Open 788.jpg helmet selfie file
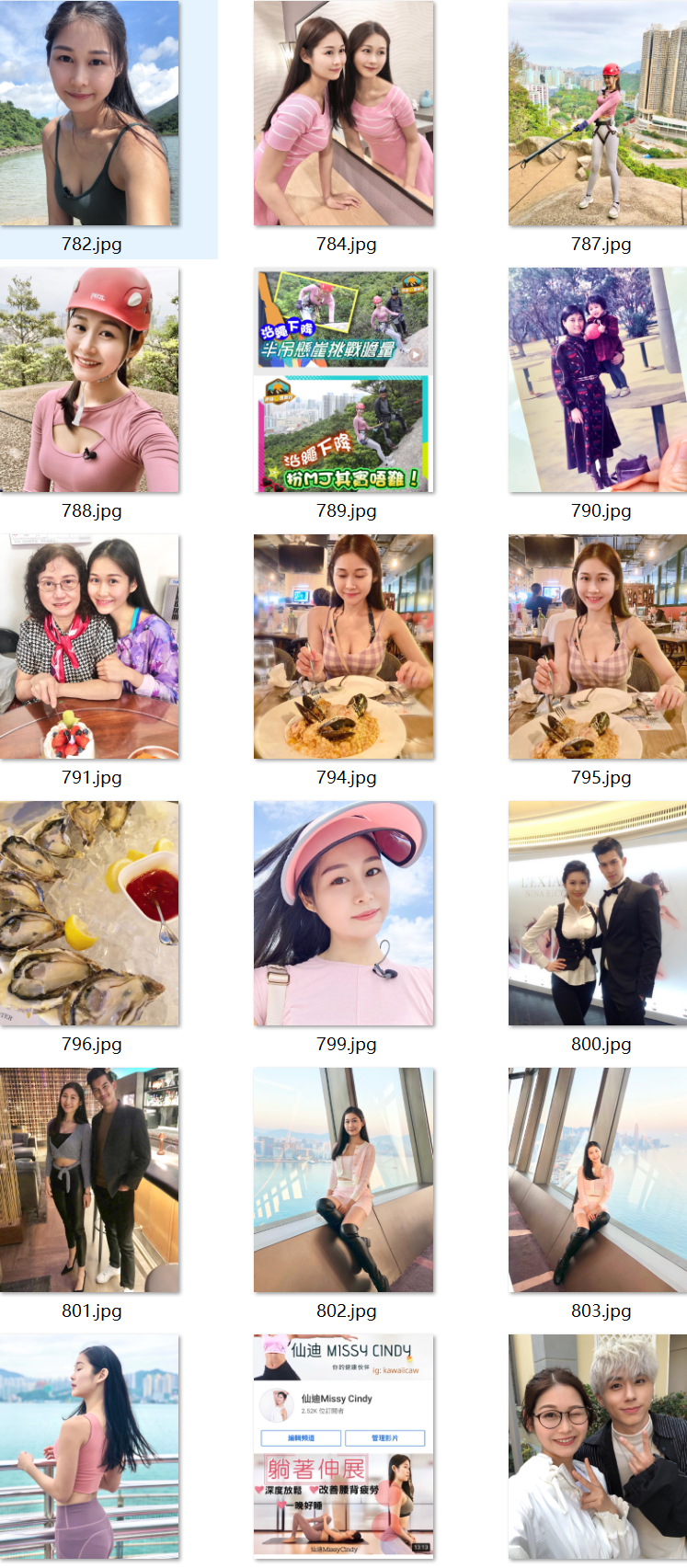 (89, 380)
